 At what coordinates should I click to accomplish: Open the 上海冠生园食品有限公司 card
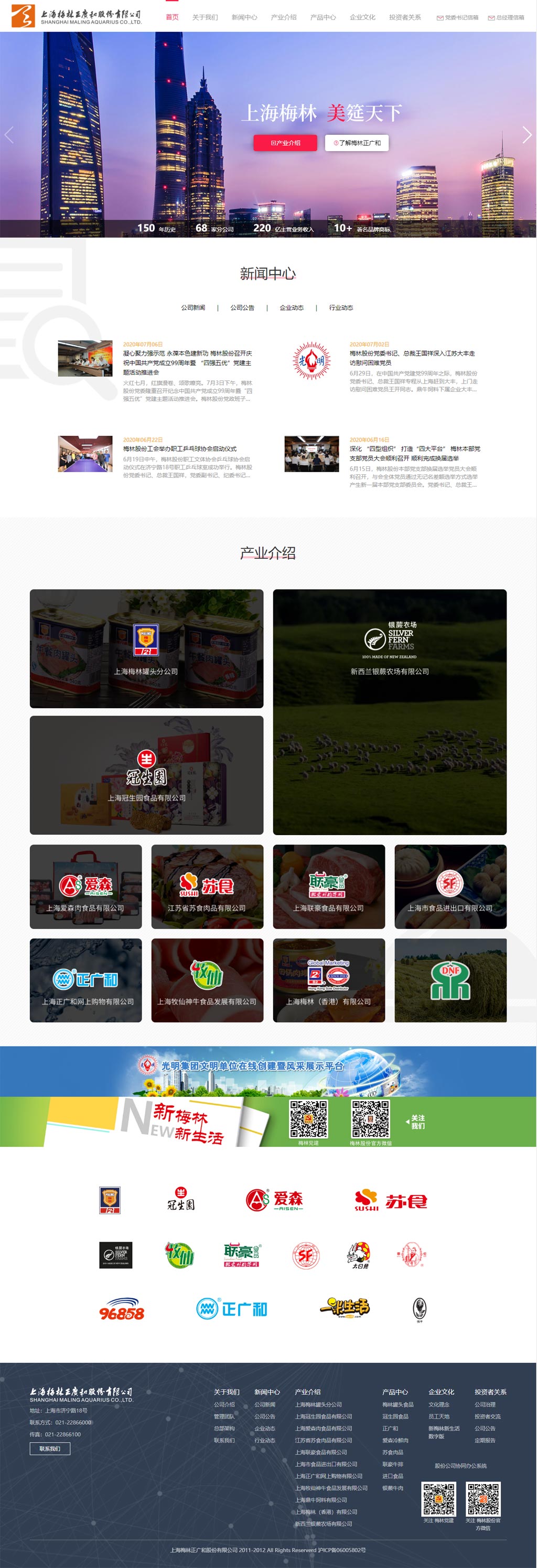146,774
